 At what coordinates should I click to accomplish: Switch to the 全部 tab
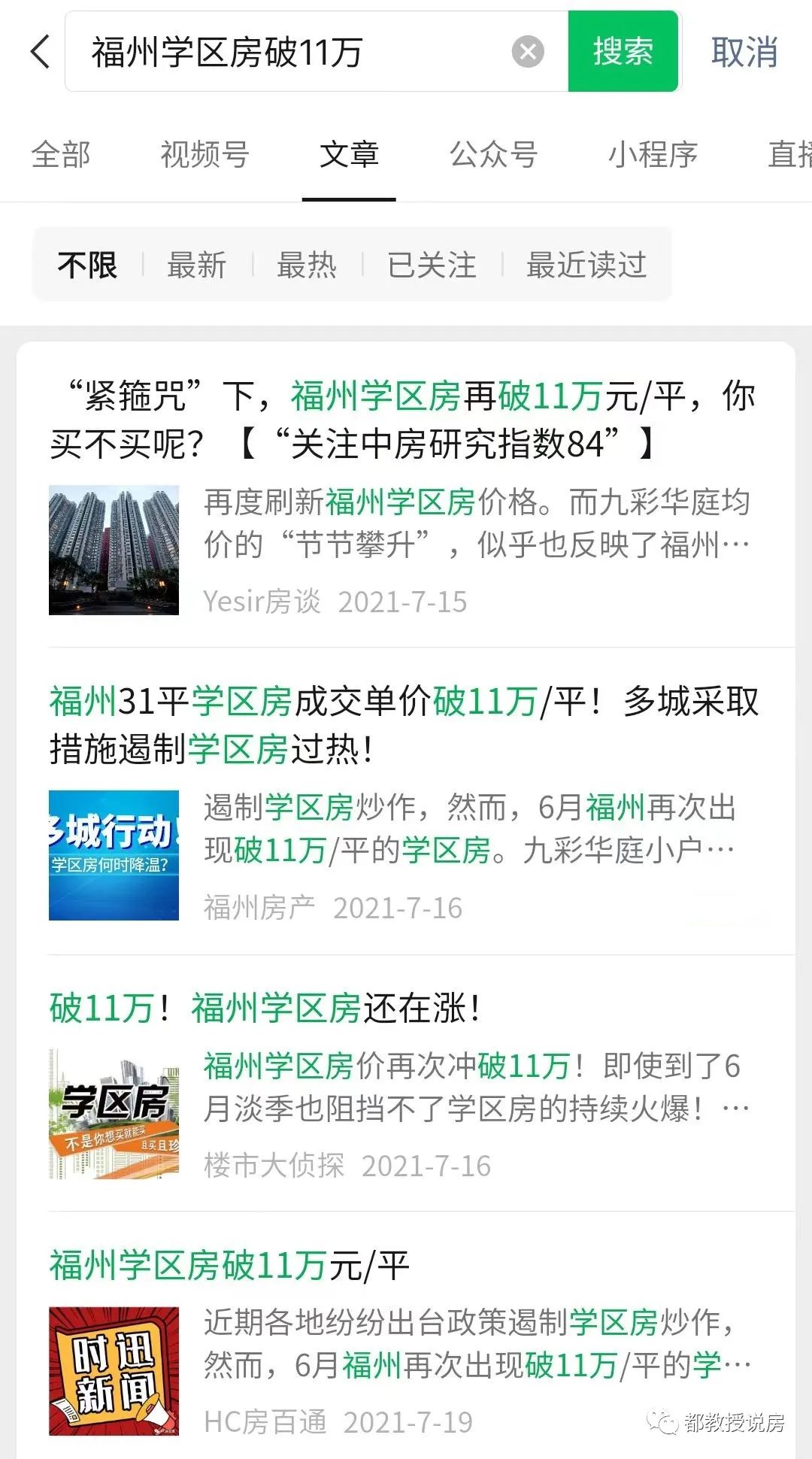tap(60, 156)
